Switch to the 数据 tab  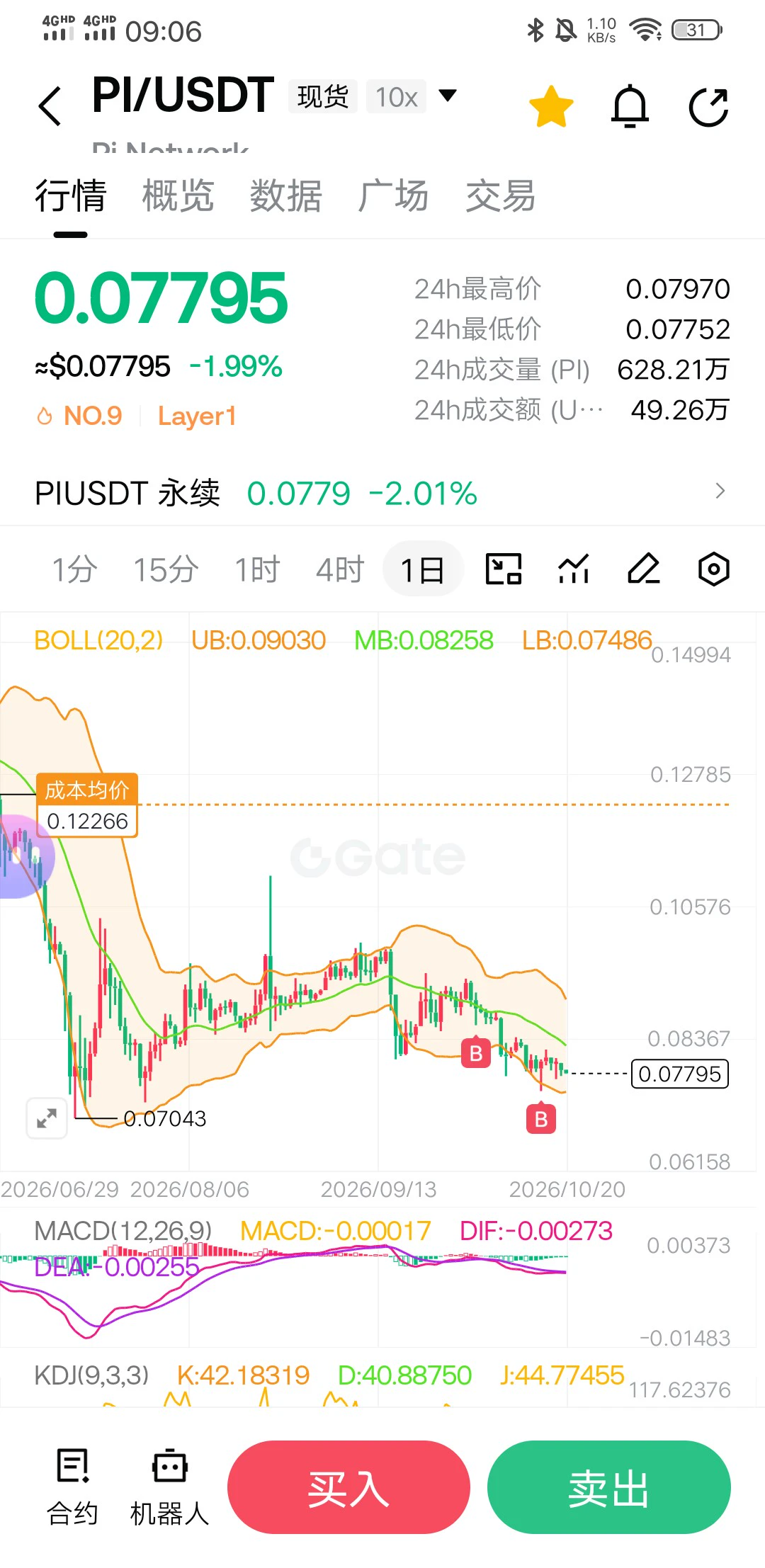pyautogui.click(x=285, y=195)
